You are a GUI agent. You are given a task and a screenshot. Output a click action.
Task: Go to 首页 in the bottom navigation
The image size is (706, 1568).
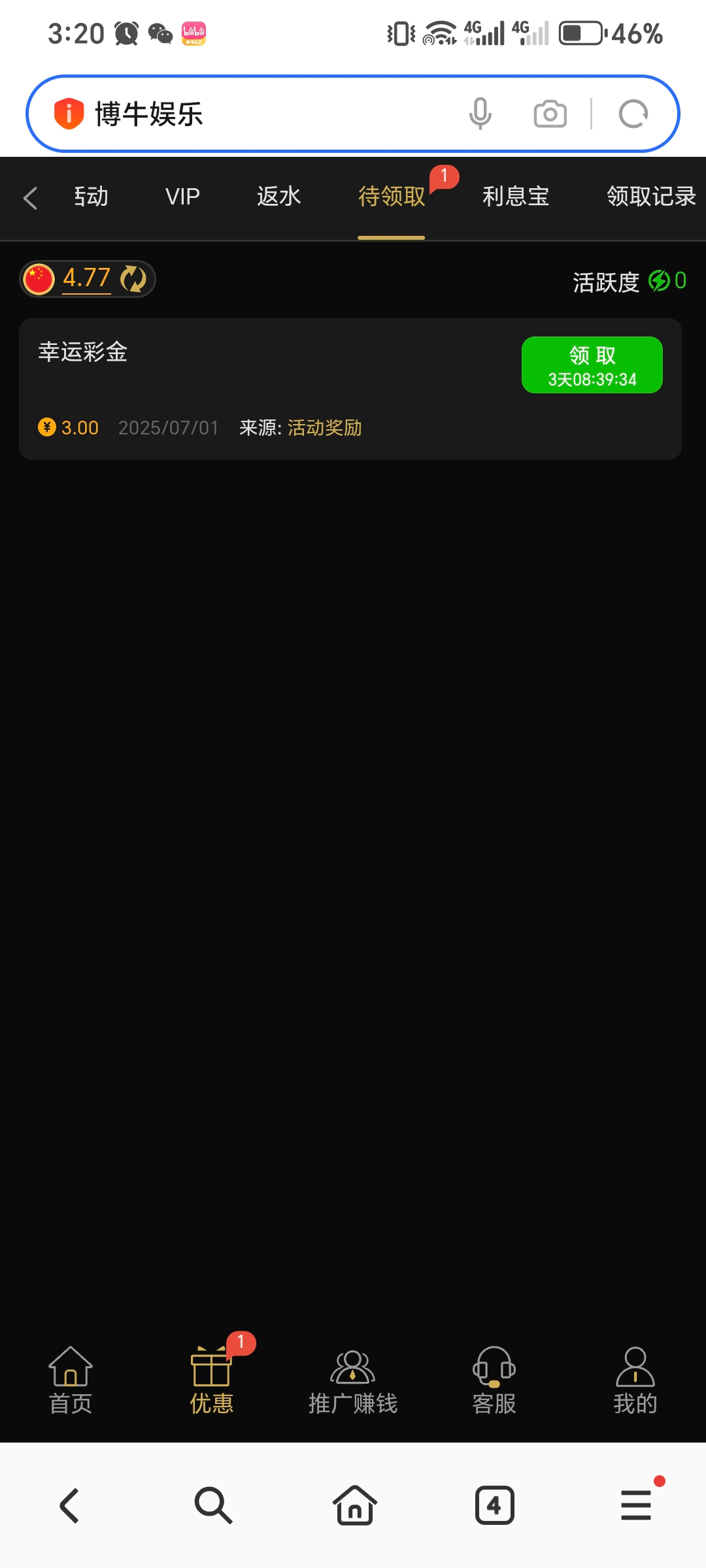coord(71,1380)
